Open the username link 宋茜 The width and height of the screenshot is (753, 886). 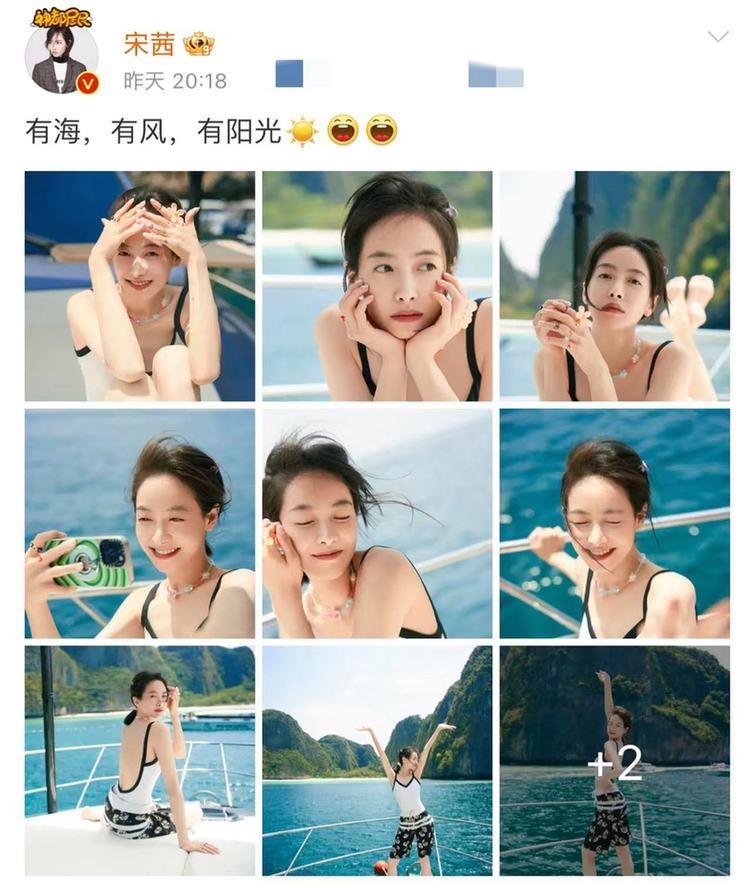(x=149, y=44)
